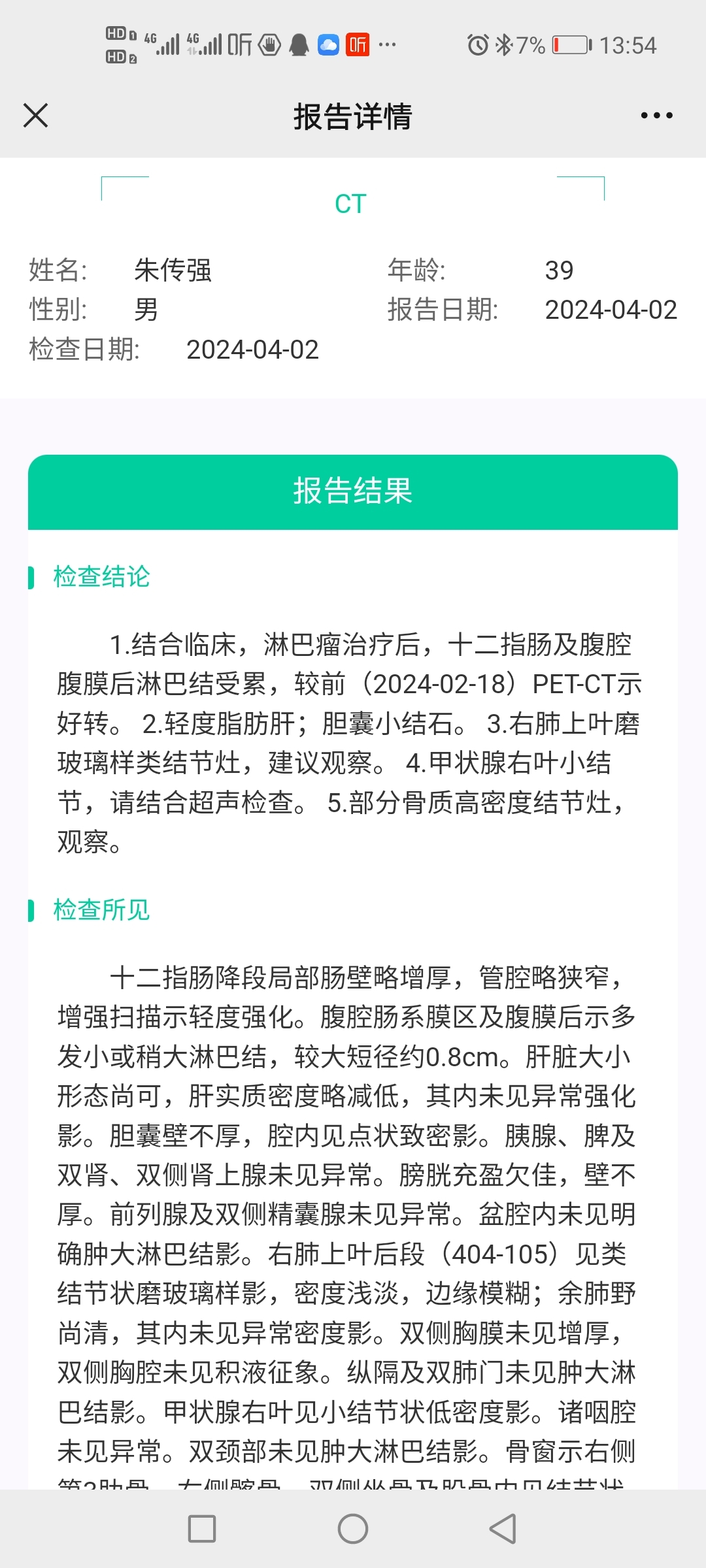The width and height of the screenshot is (706, 1568).
Task: Return to the home screen
Action: point(353,1529)
